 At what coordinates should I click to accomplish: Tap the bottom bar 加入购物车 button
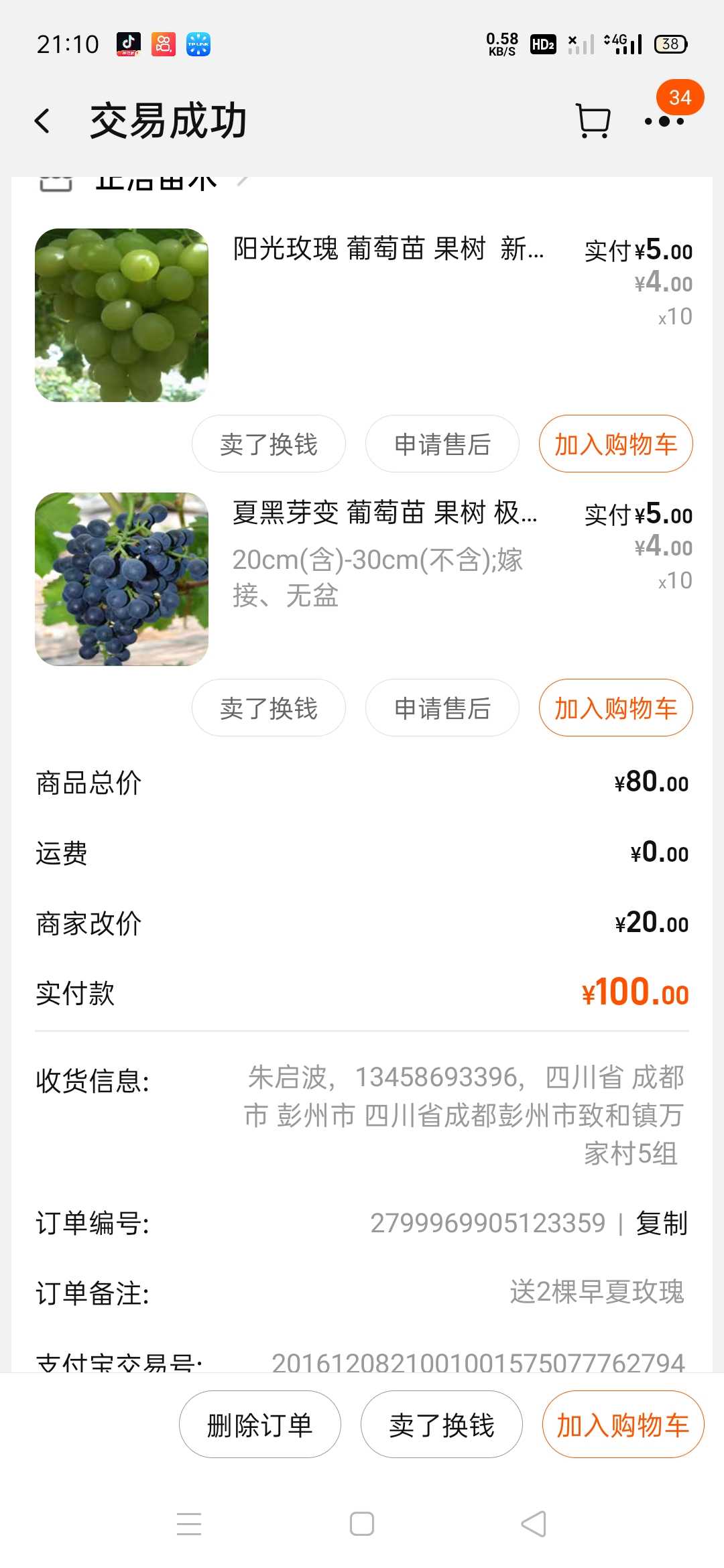pos(623,1425)
